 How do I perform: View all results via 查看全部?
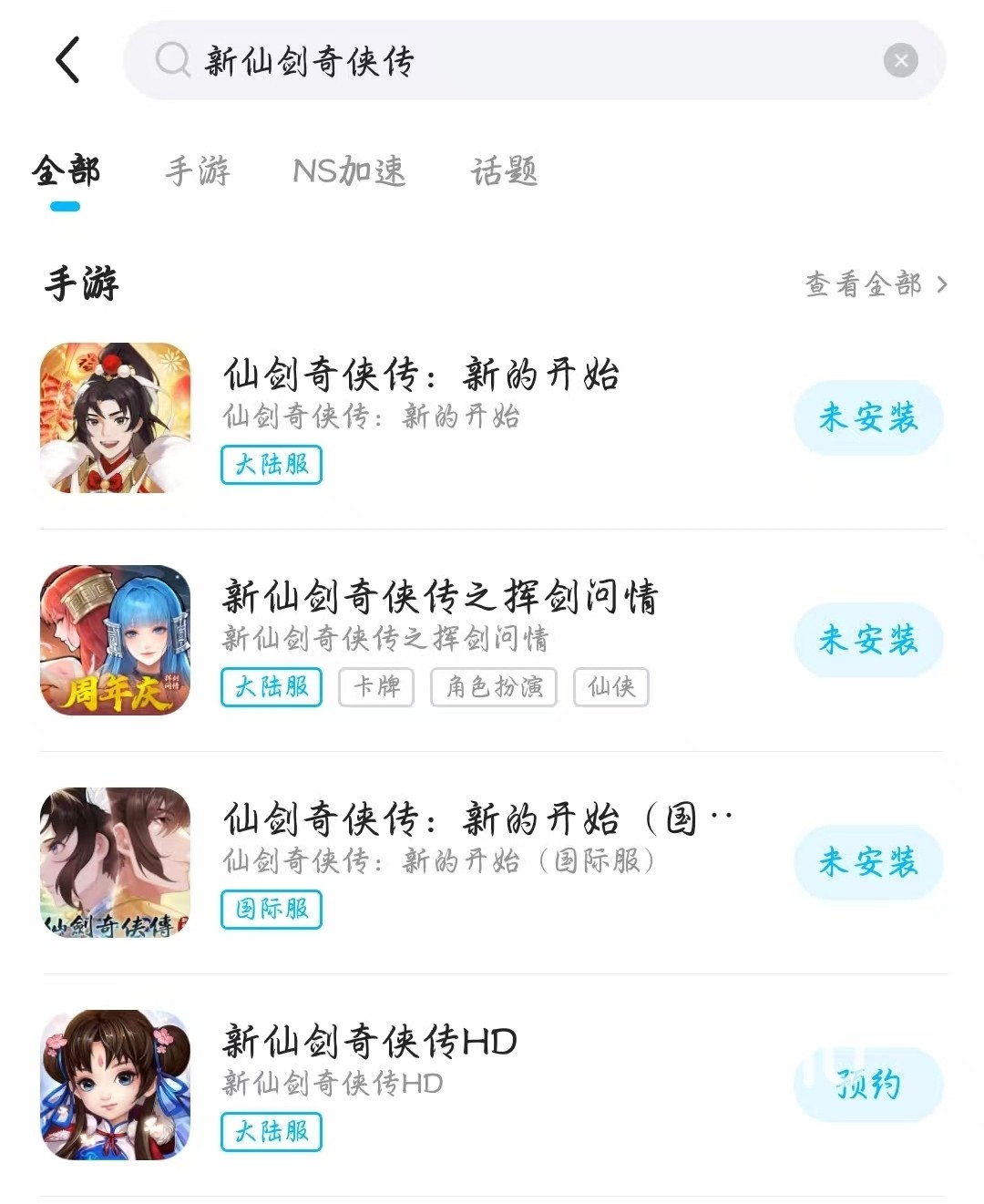tap(876, 284)
